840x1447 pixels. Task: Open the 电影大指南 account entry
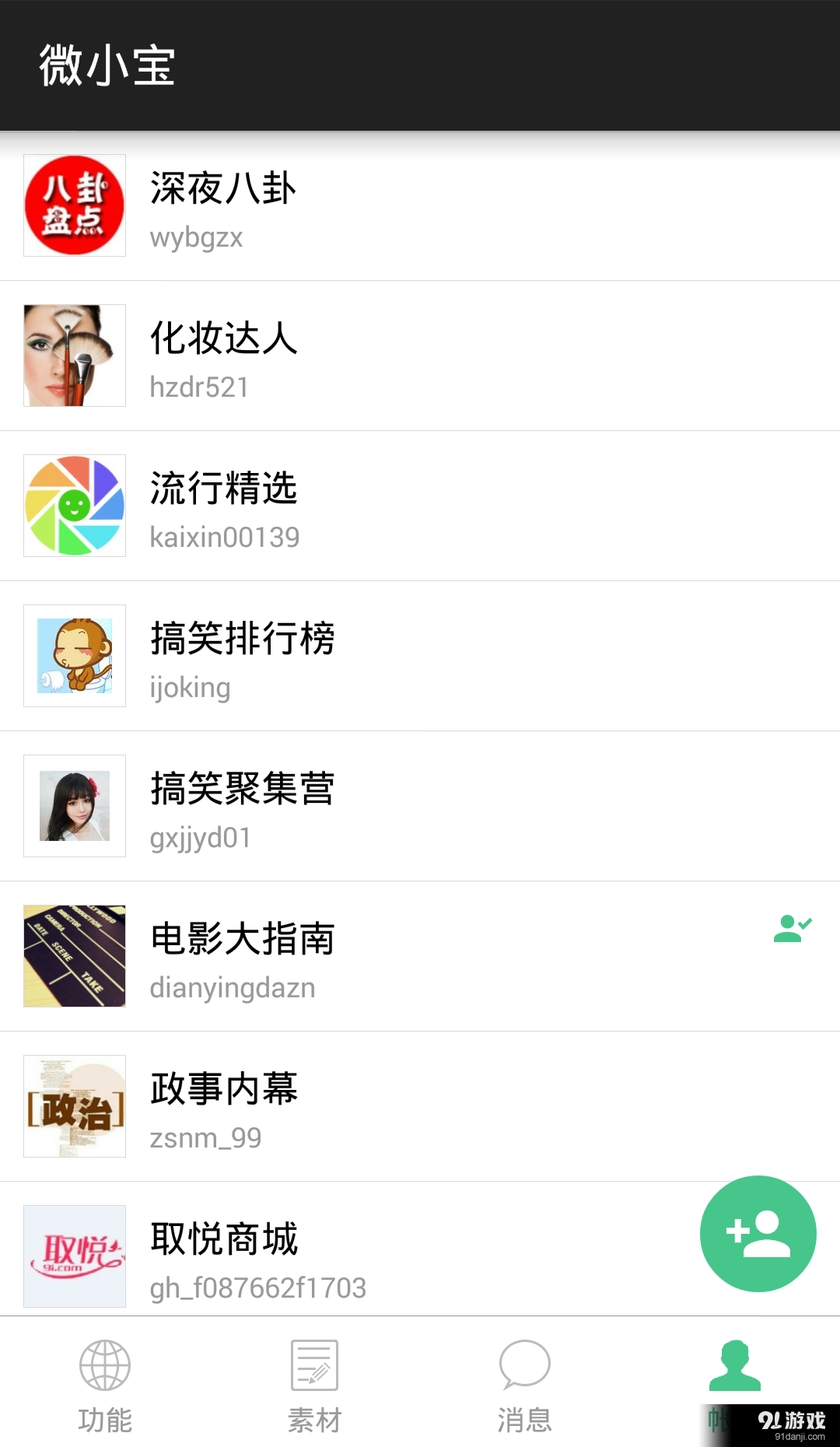311,955
